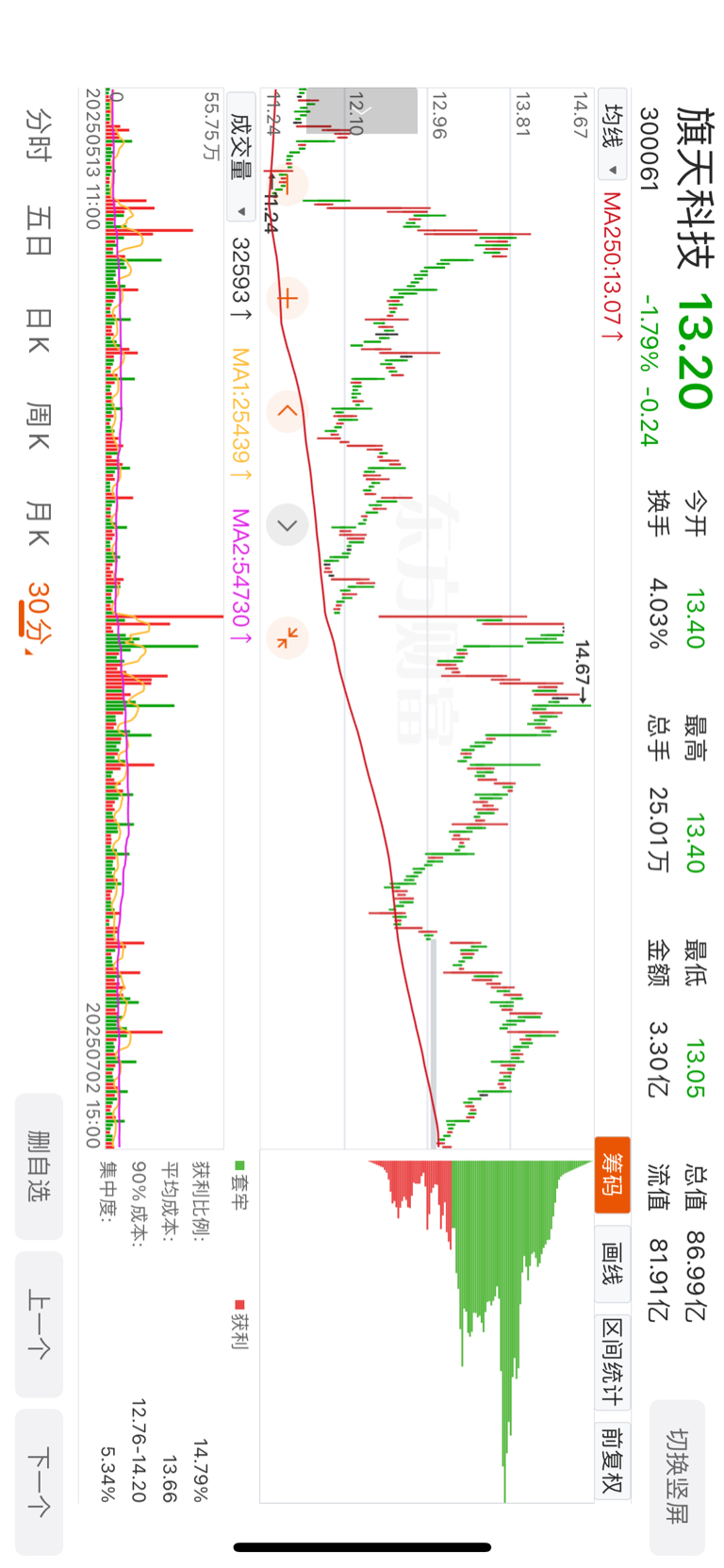This screenshot has width=724, height=1568.
Task: Zoom in the chart with plus icon
Action: 288,299
